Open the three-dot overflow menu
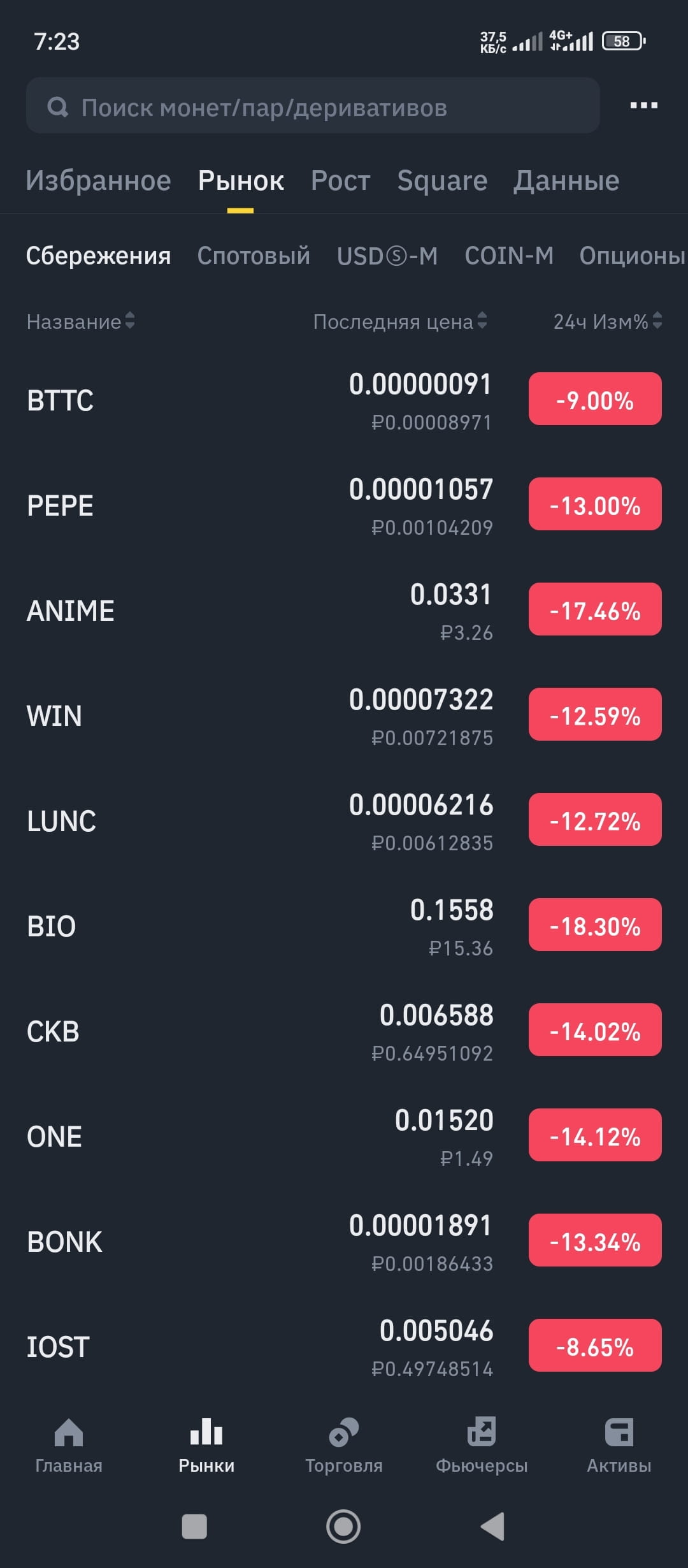 pos(643,105)
